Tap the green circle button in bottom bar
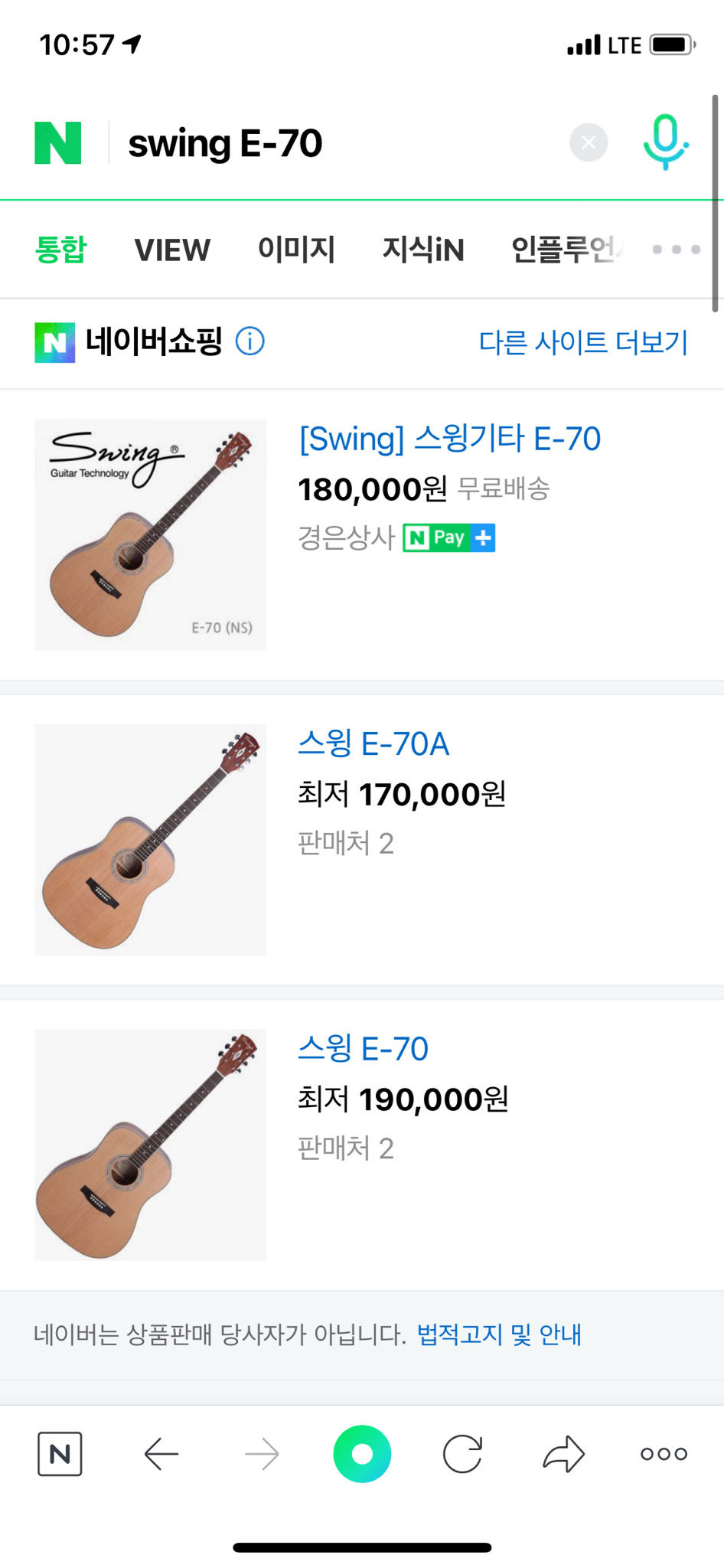Screen dimensions: 724x1568 [x=361, y=1453]
